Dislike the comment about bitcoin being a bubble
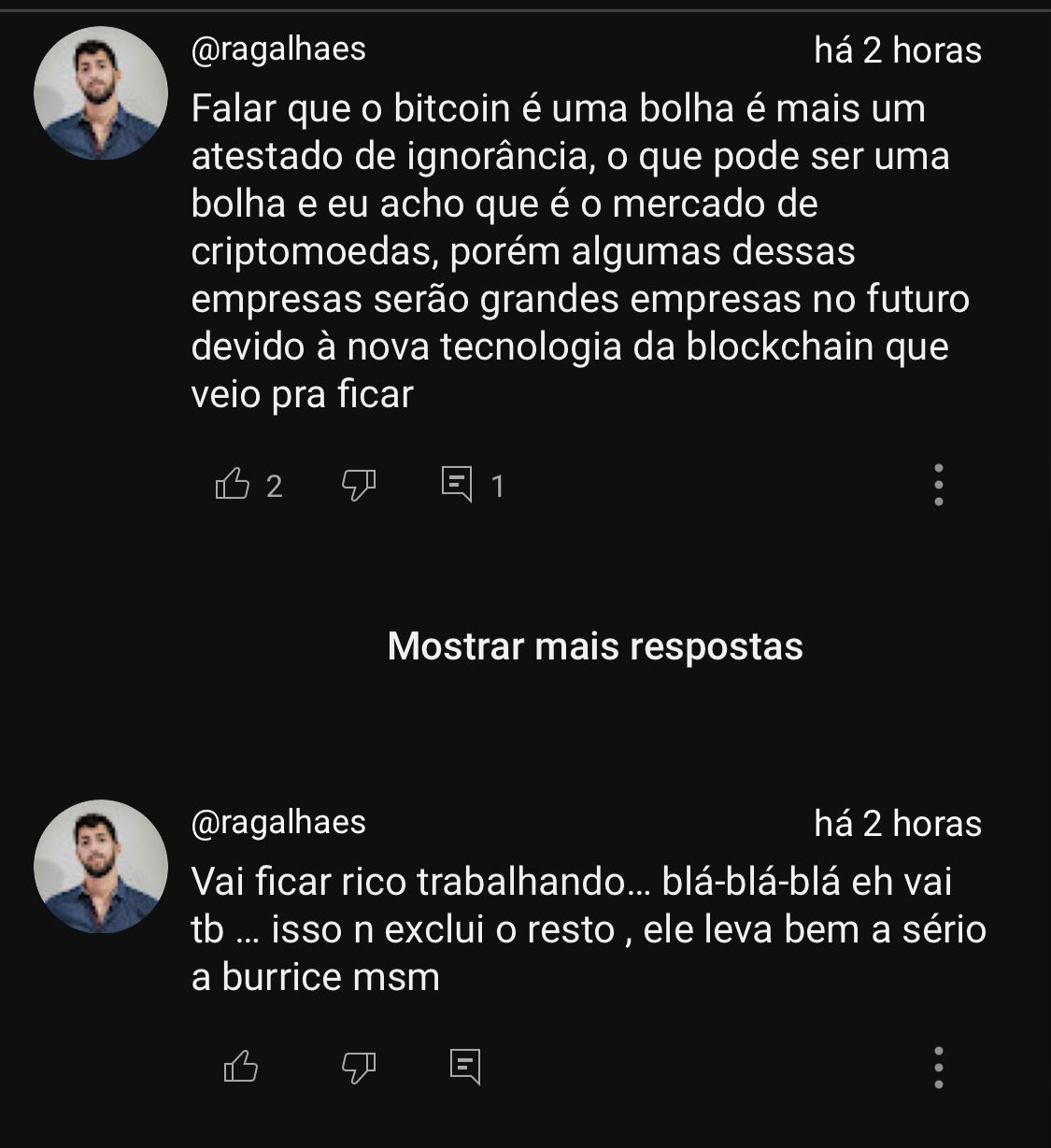This screenshot has height=1148, width=1051. pyautogui.click(x=359, y=485)
